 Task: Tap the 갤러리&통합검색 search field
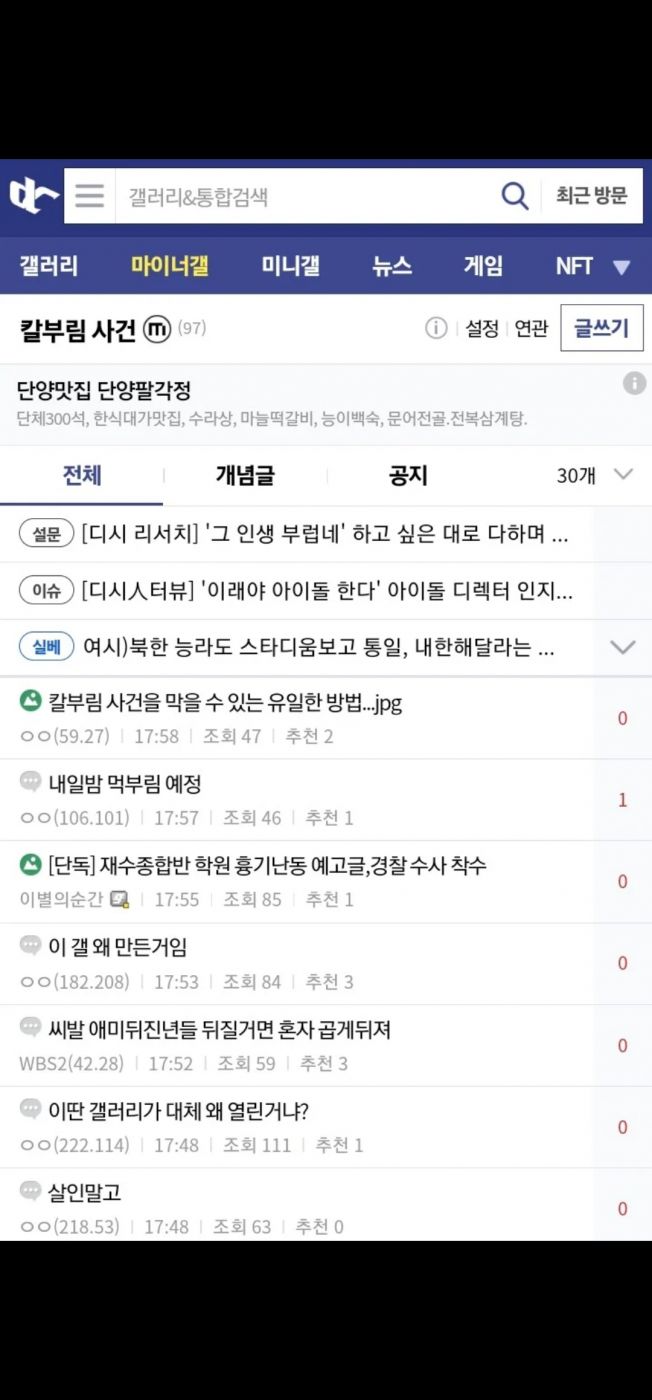coord(300,196)
